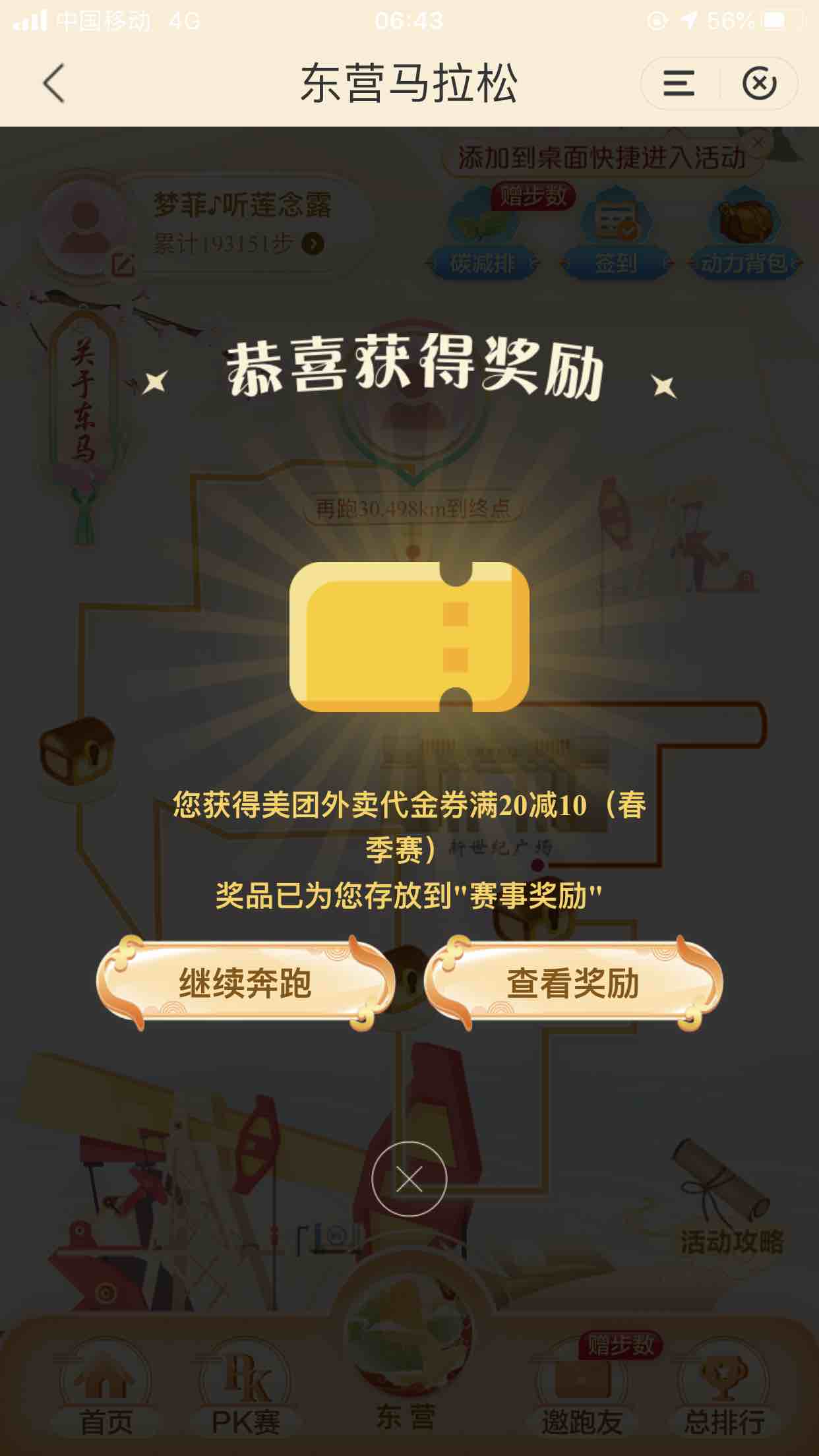Open the mini program menu icon
Screen dimensions: 819x1456
(679, 84)
